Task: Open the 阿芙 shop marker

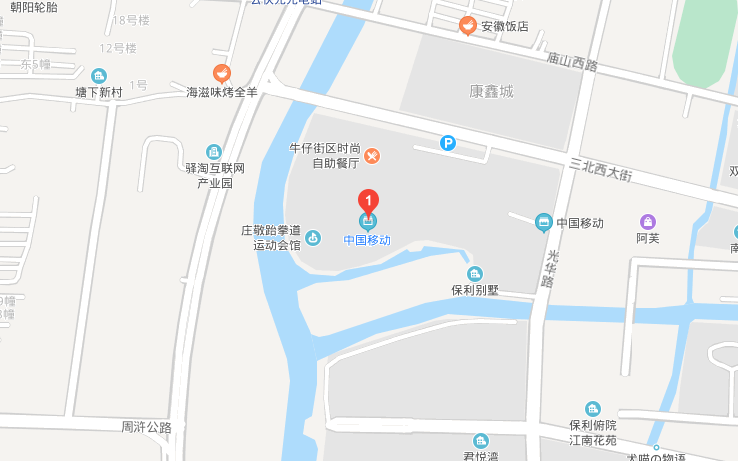Action: click(x=648, y=221)
